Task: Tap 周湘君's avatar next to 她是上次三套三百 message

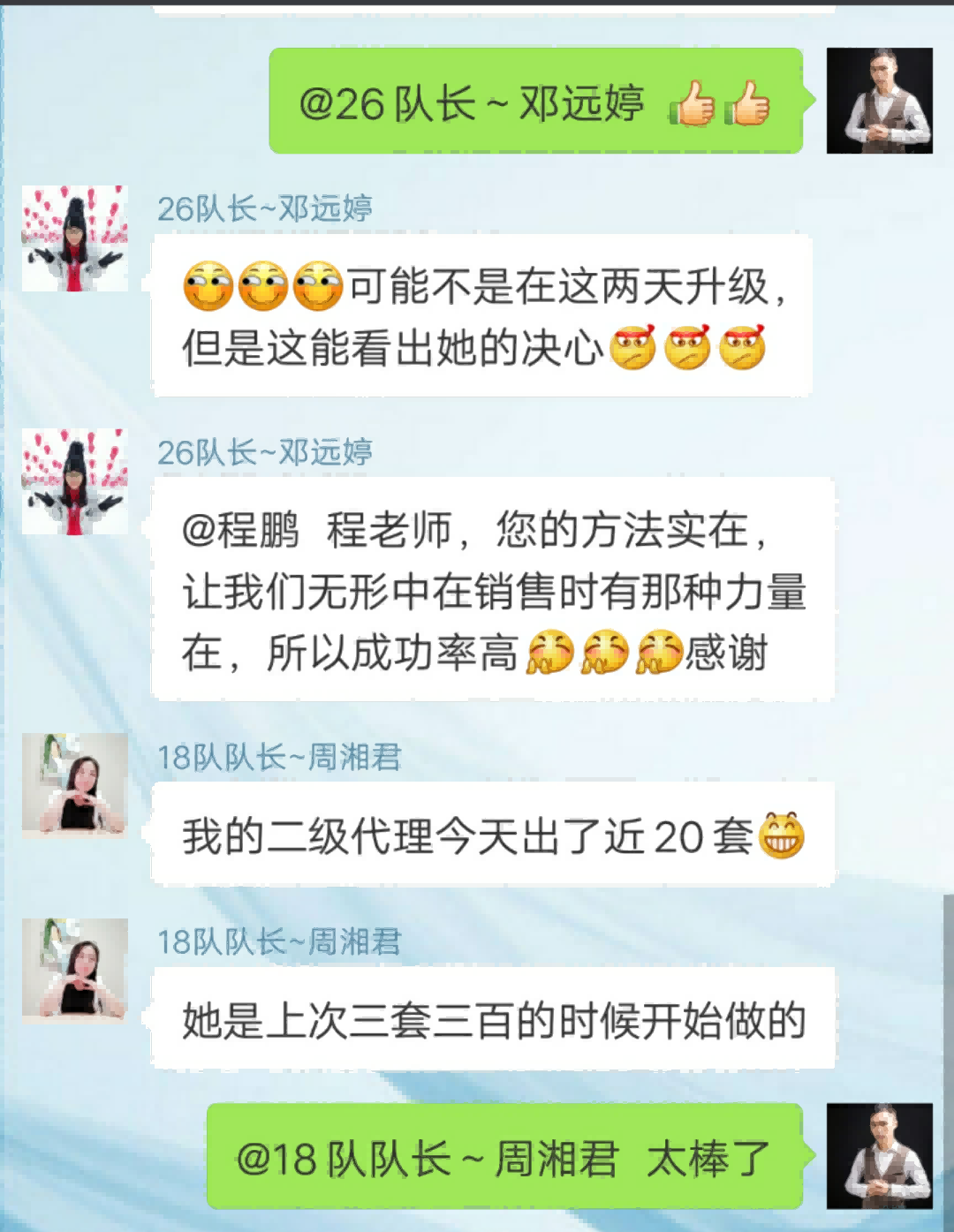Action: click(75, 970)
